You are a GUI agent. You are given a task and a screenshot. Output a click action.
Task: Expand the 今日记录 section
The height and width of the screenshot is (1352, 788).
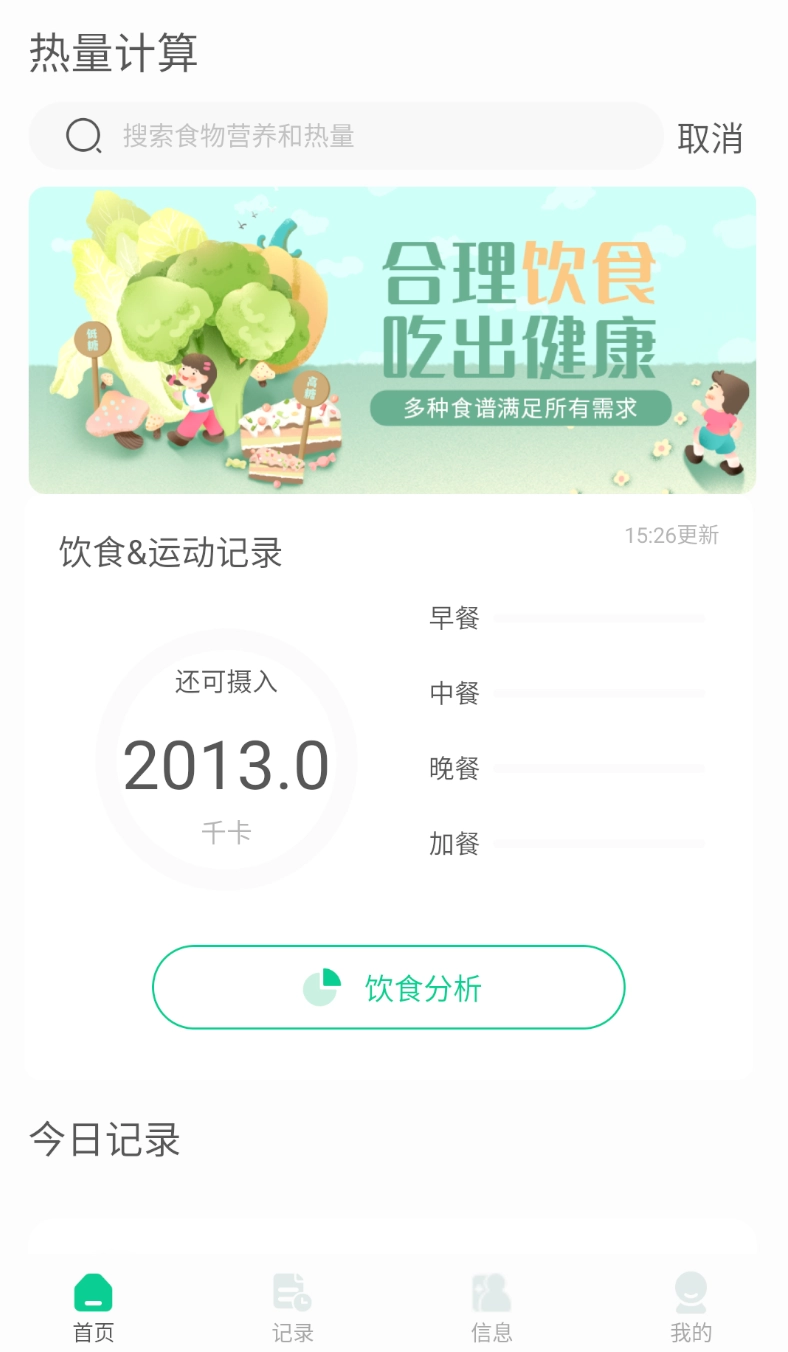pos(104,1141)
